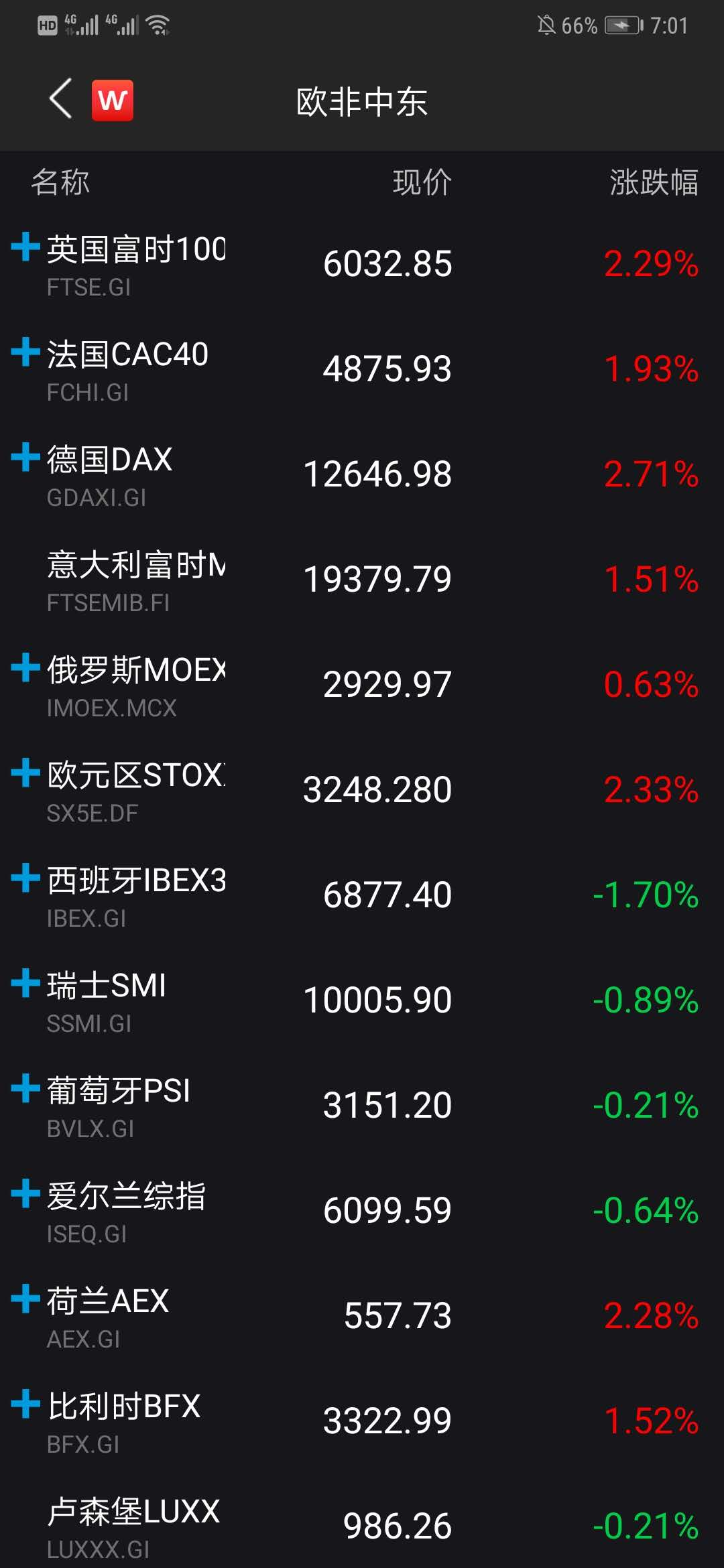The width and height of the screenshot is (724, 1568).
Task: Open the SX5E.DF index row
Action: 362,790
